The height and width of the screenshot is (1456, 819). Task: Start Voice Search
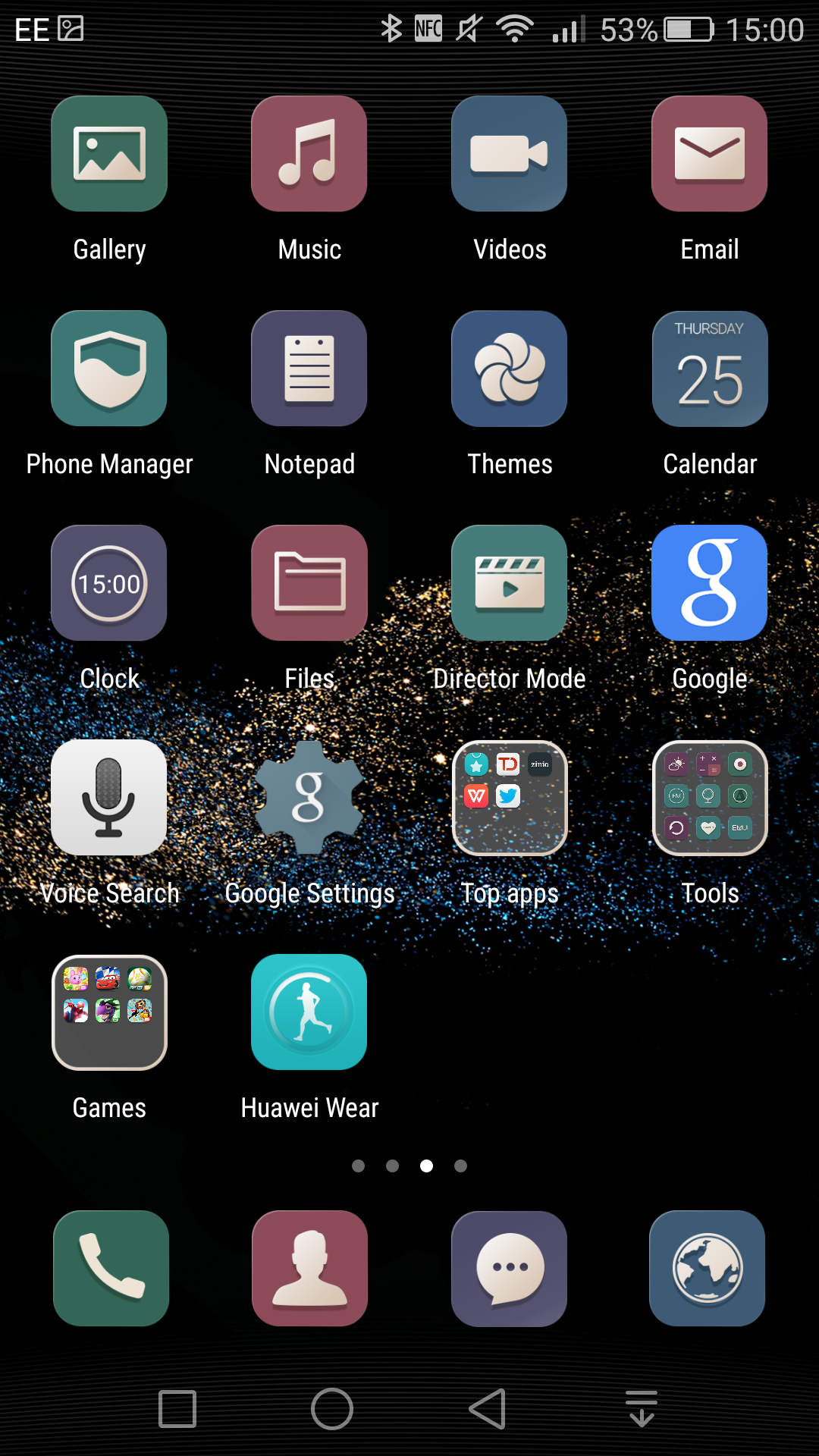click(x=109, y=798)
